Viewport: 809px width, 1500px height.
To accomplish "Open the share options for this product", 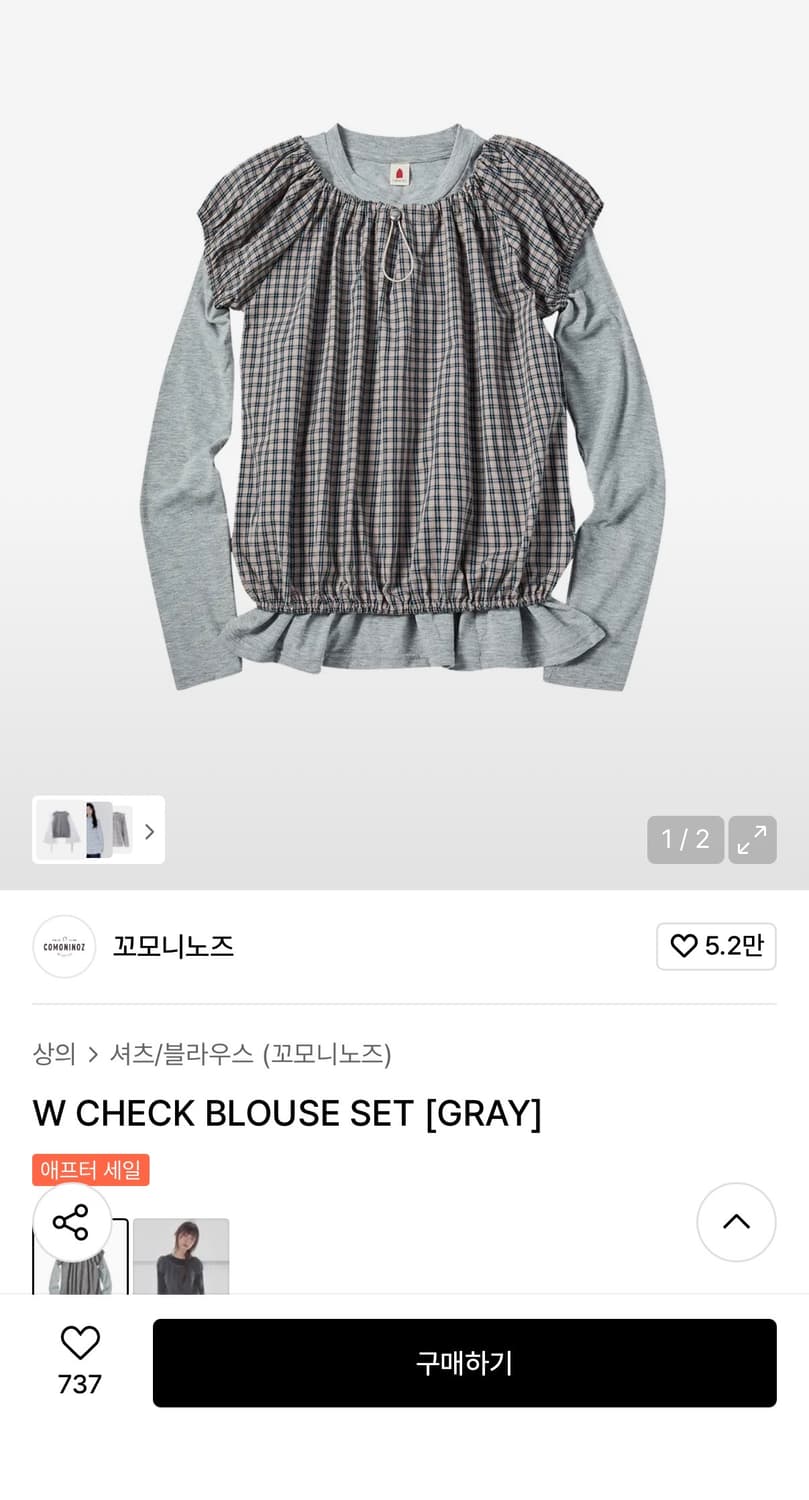I will [x=71, y=1222].
